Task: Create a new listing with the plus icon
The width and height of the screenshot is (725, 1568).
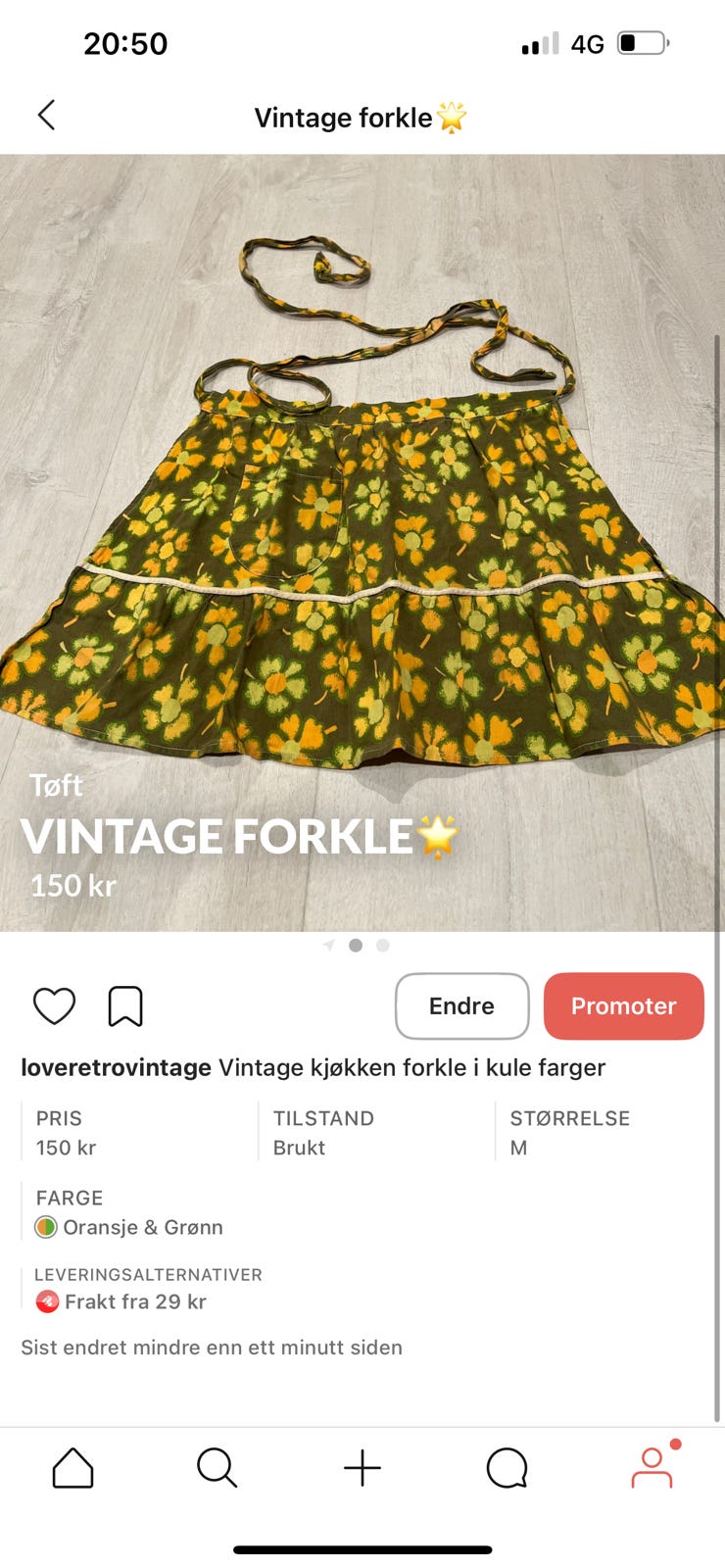Action: point(362,1468)
